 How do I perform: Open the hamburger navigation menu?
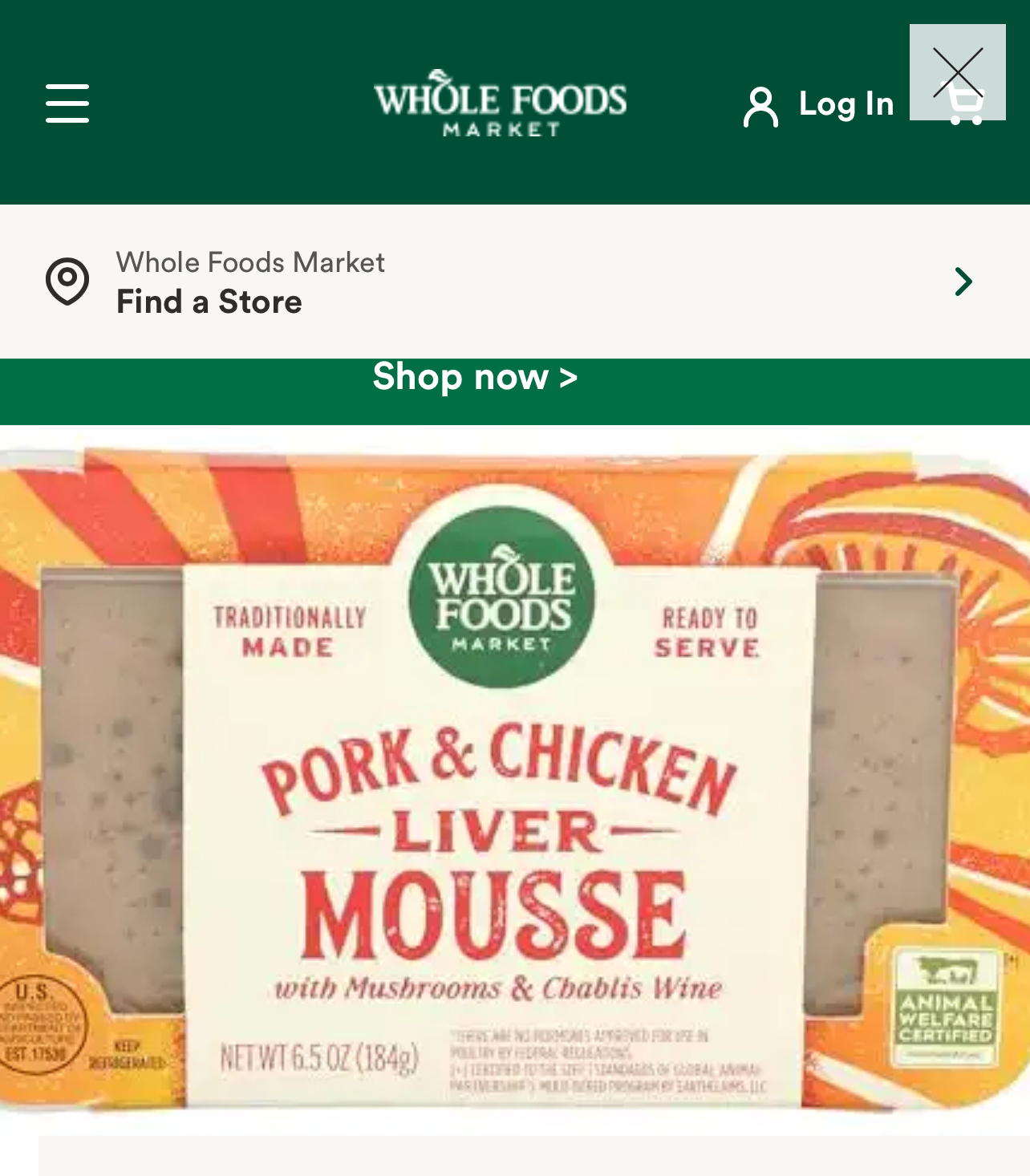[x=67, y=103]
